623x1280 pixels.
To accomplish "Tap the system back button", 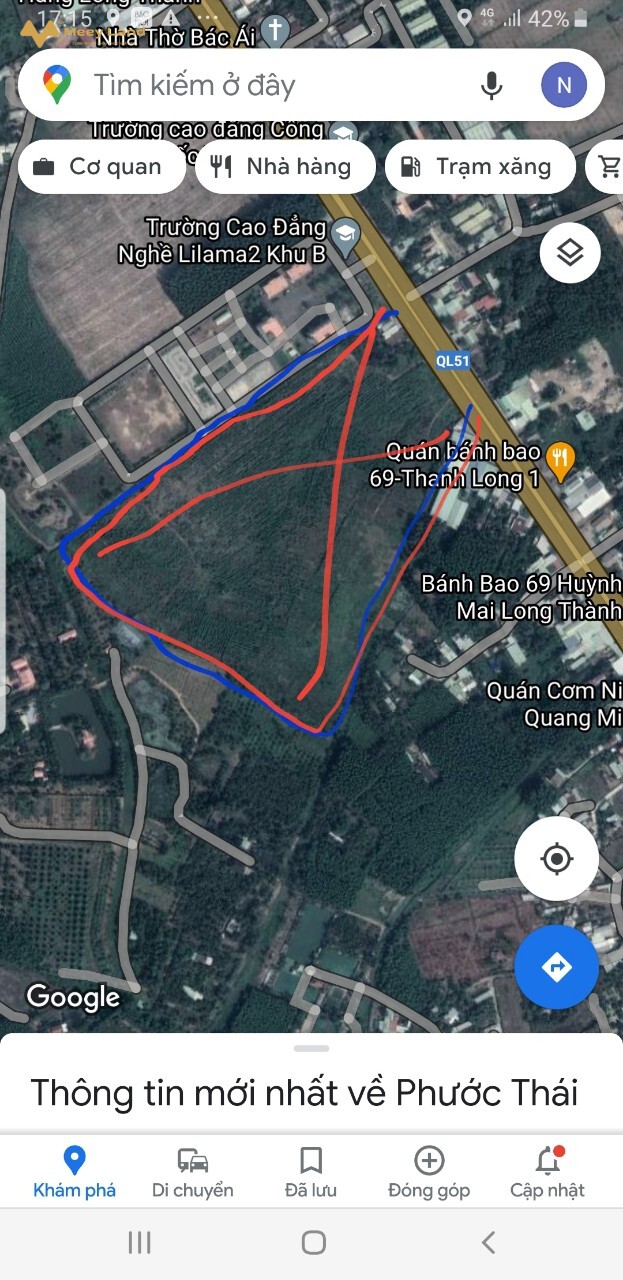I will click(x=488, y=1243).
